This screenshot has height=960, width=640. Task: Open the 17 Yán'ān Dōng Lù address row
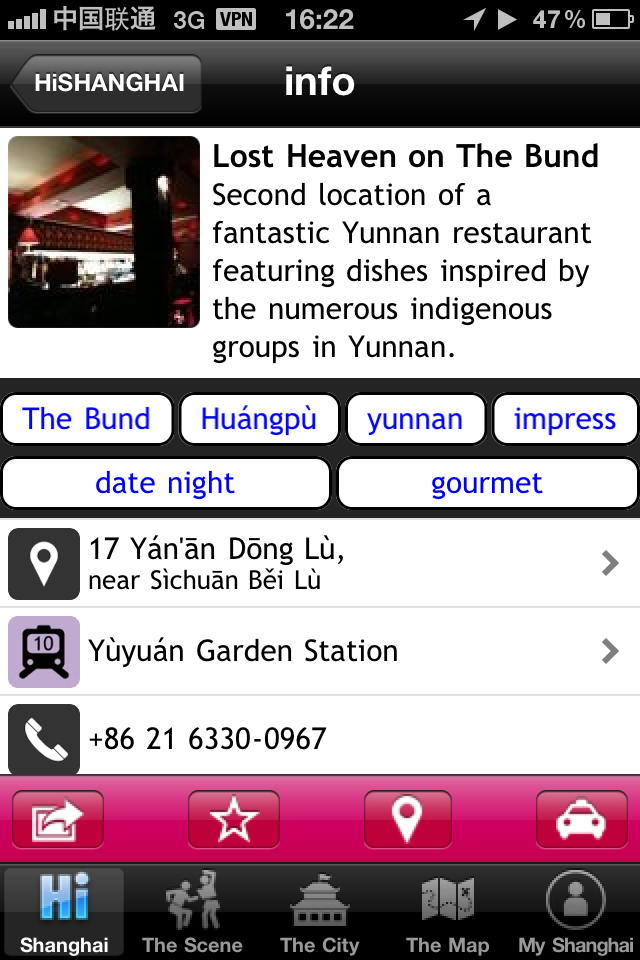320,563
